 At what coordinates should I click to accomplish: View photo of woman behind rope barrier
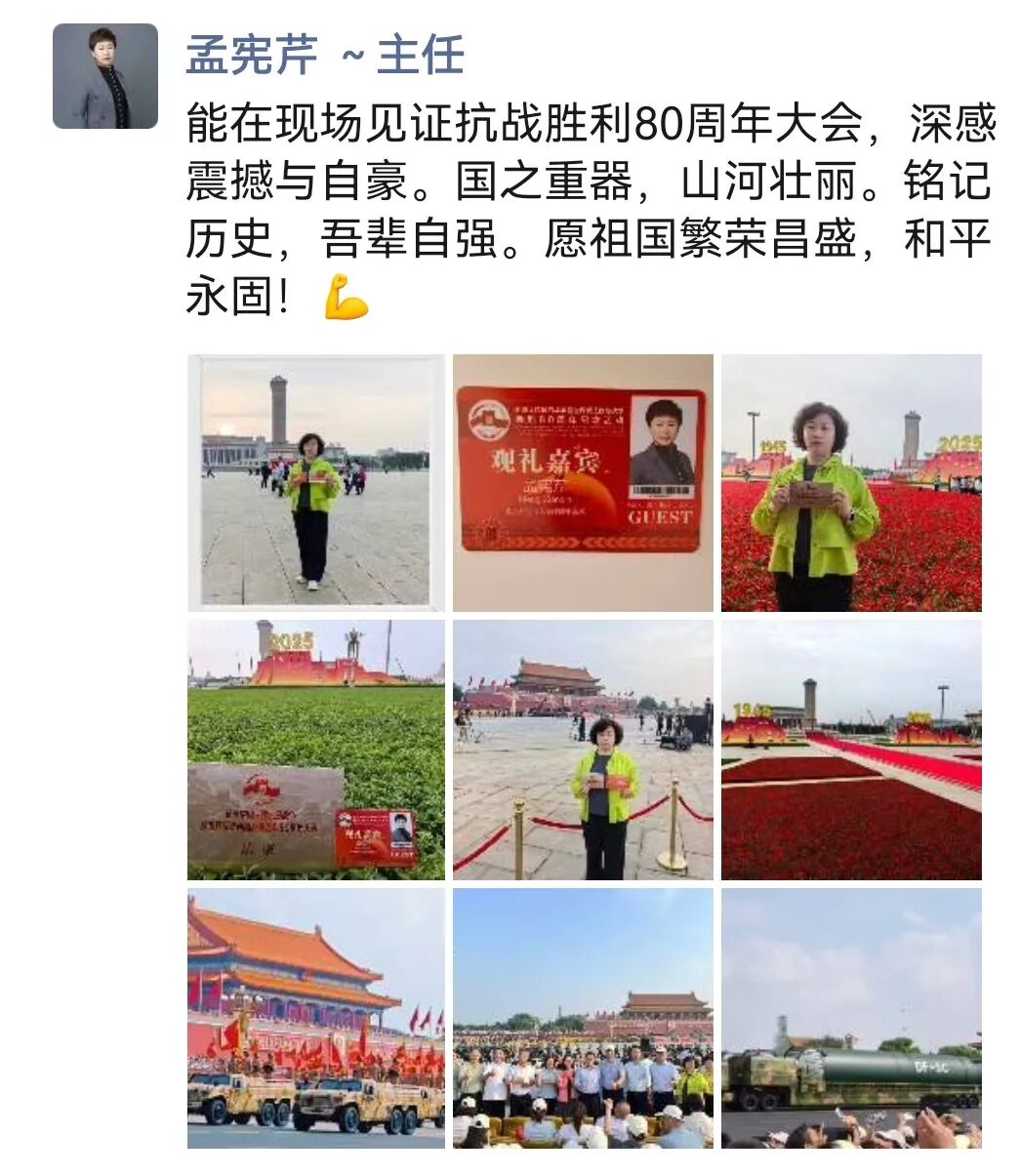583,750
